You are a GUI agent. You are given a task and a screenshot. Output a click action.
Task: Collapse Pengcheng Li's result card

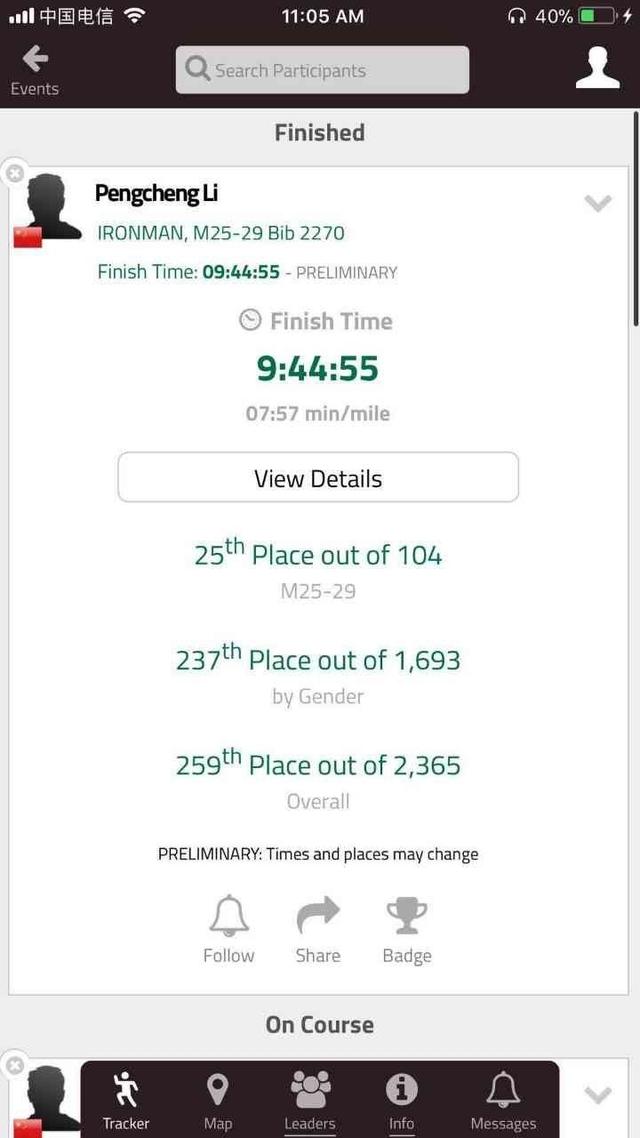[598, 204]
